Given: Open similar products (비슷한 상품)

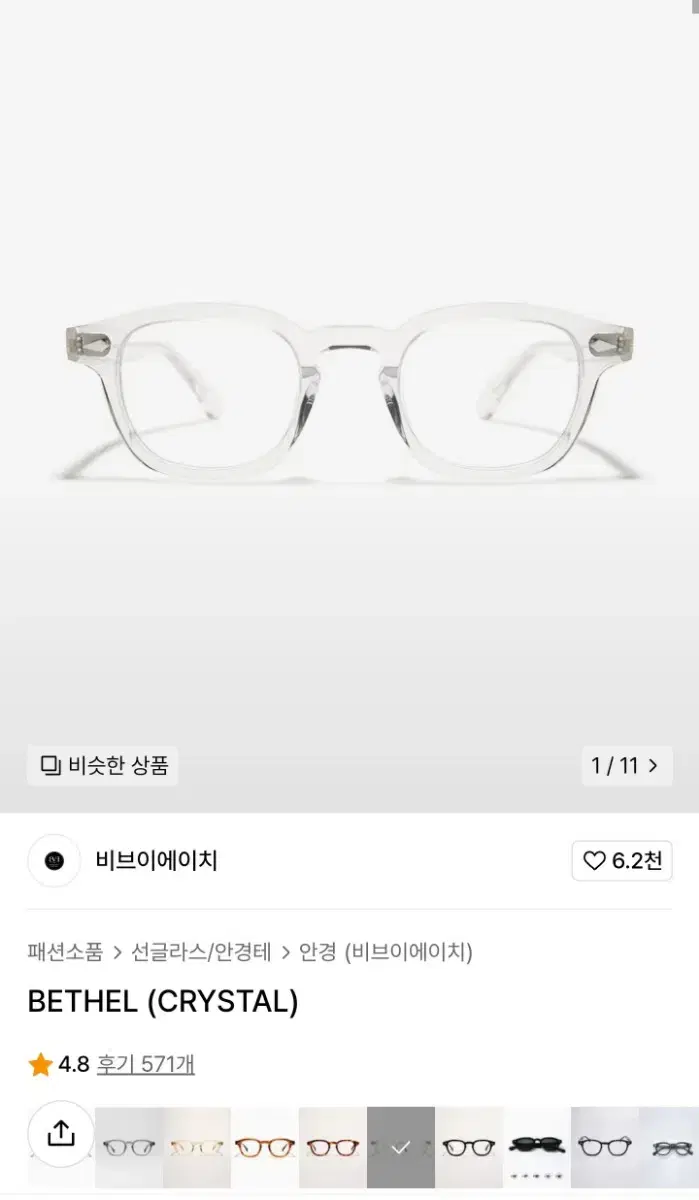Looking at the screenshot, I should click(103, 766).
